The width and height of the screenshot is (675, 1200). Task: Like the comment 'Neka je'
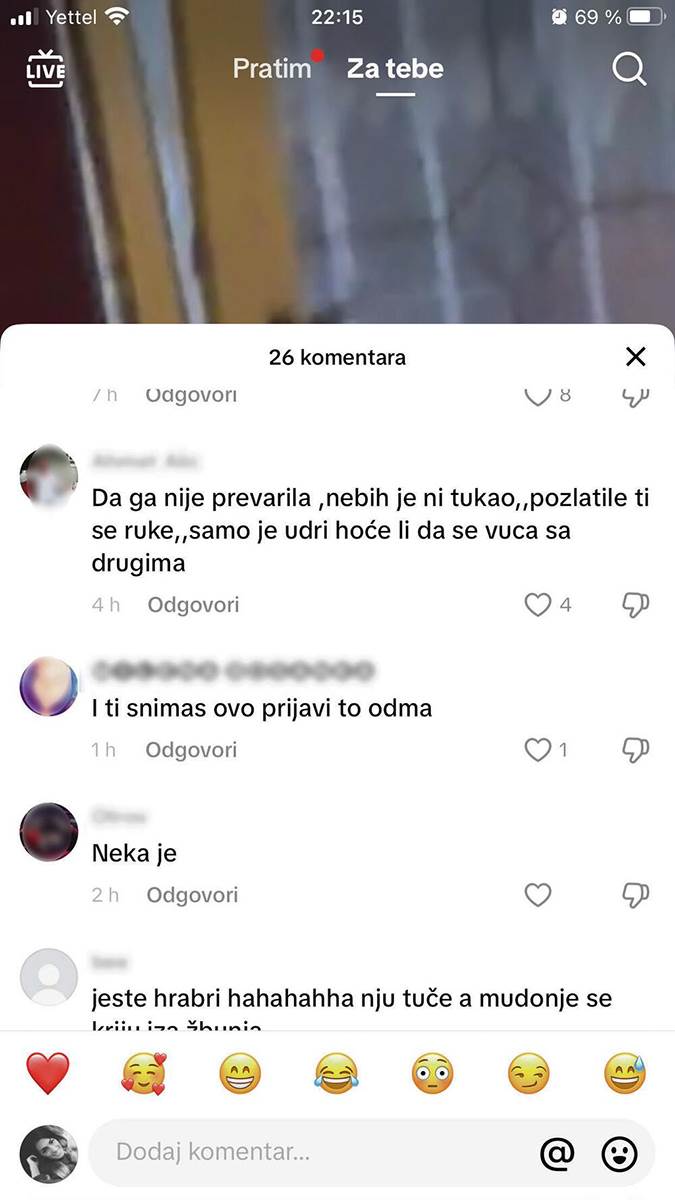(538, 895)
